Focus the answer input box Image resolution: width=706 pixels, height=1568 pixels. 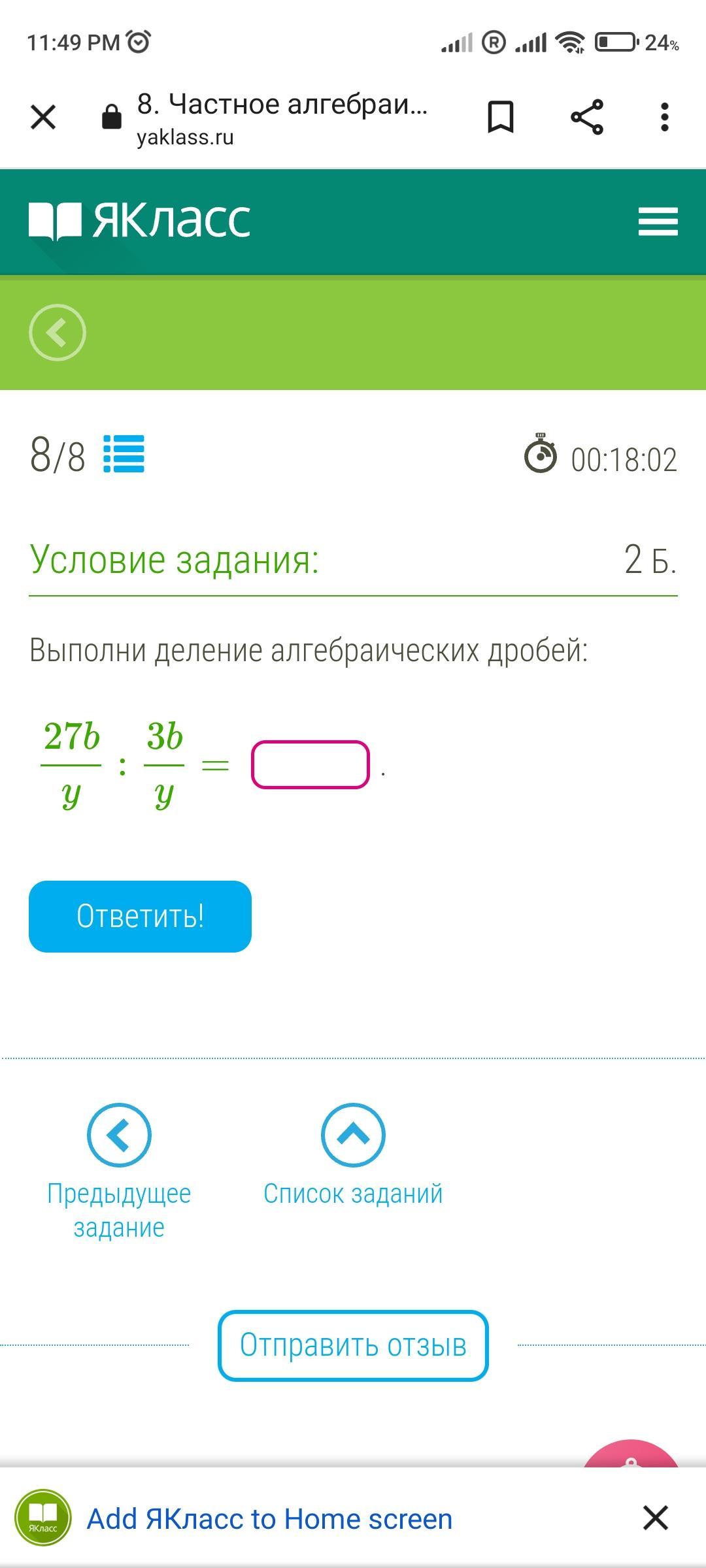tap(311, 764)
